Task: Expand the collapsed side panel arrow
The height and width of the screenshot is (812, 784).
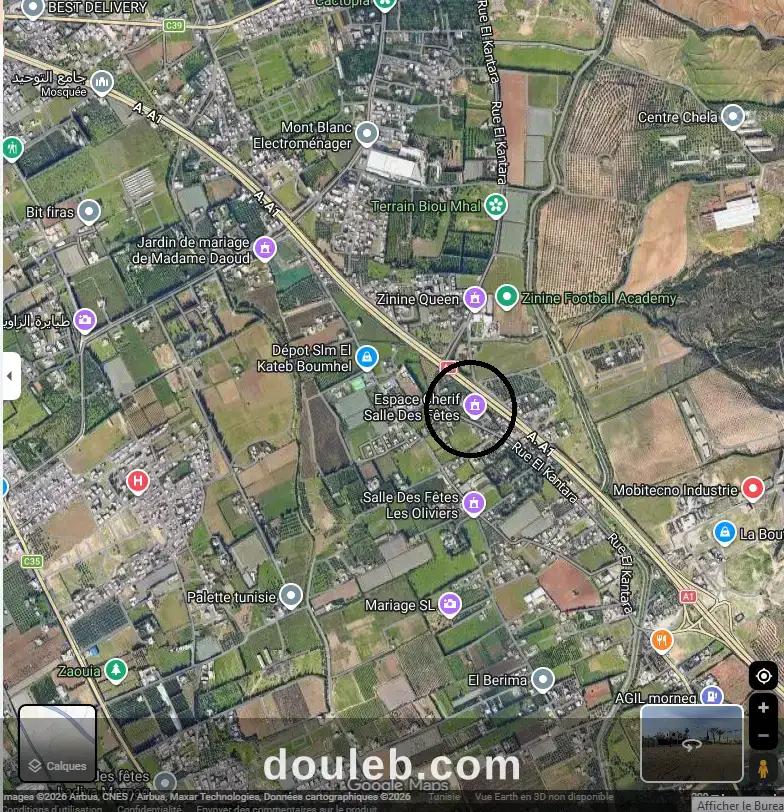Action: 10,376
